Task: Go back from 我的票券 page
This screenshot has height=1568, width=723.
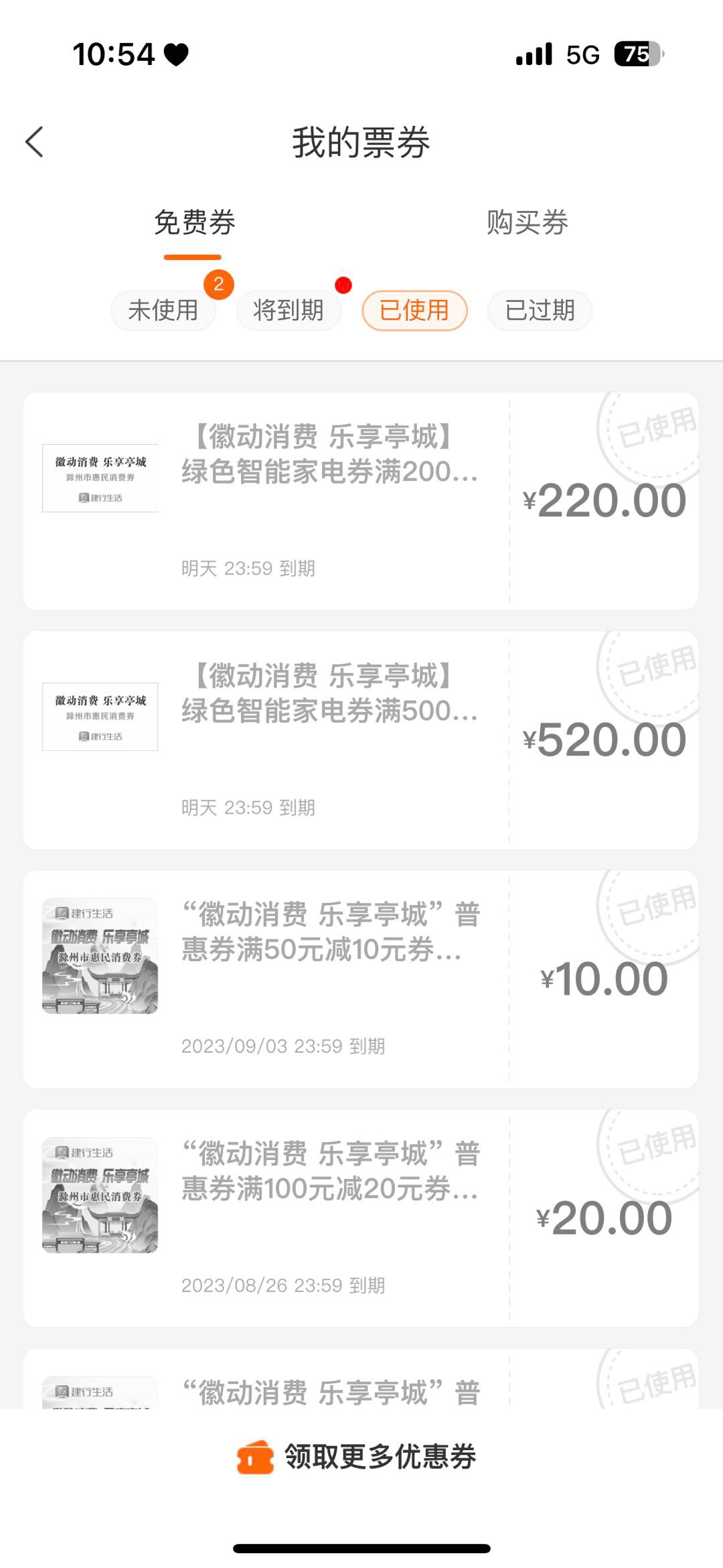Action: (x=35, y=142)
